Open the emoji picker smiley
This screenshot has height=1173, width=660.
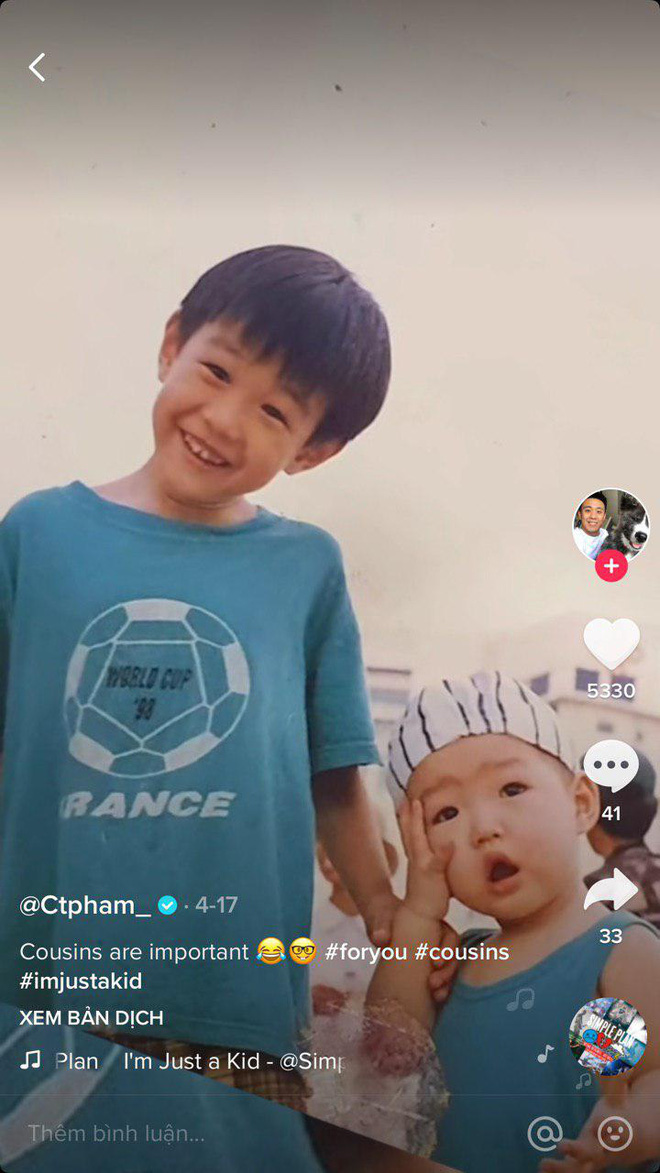click(615, 1133)
